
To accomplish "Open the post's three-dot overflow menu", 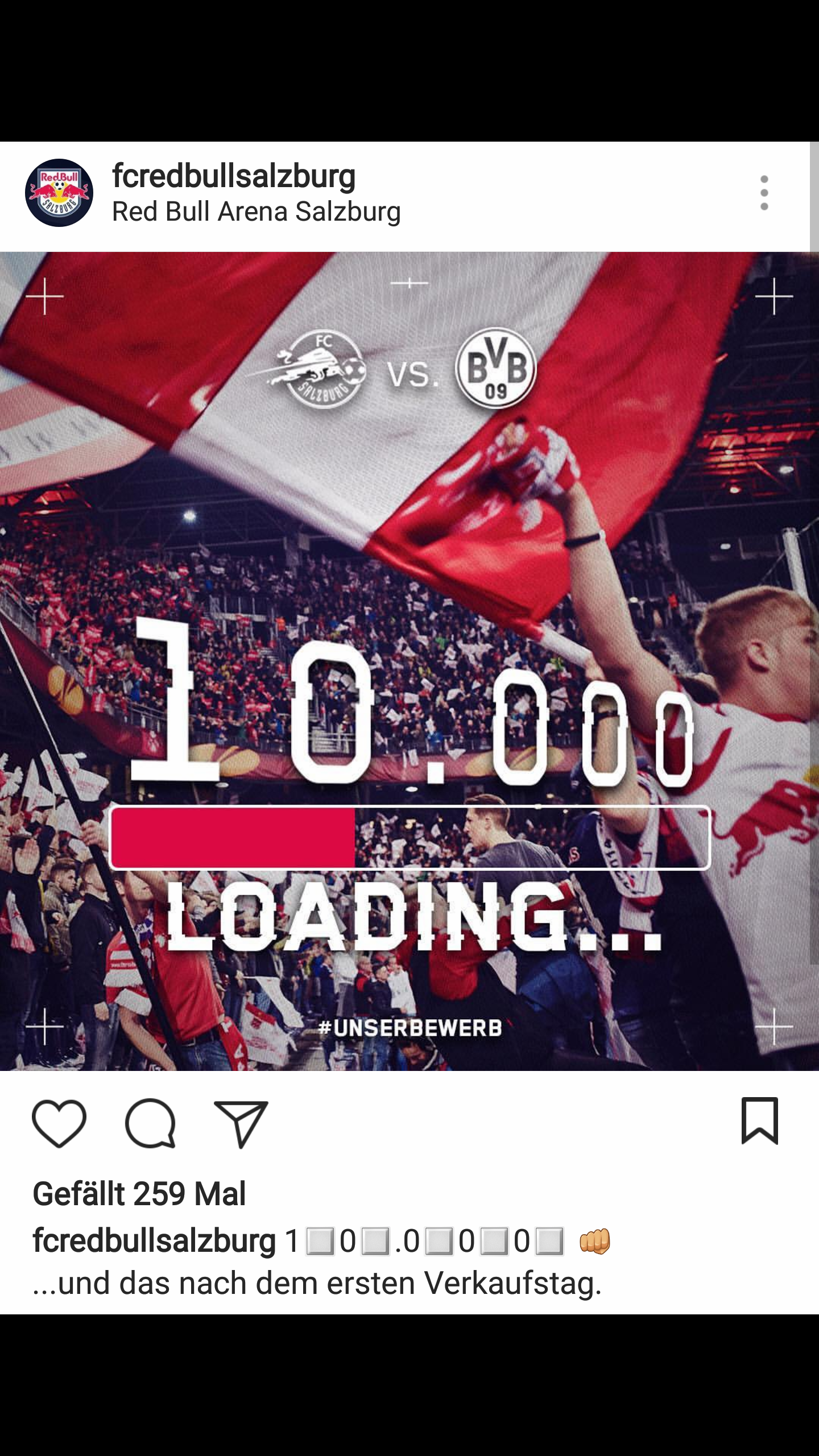I will [x=764, y=193].
